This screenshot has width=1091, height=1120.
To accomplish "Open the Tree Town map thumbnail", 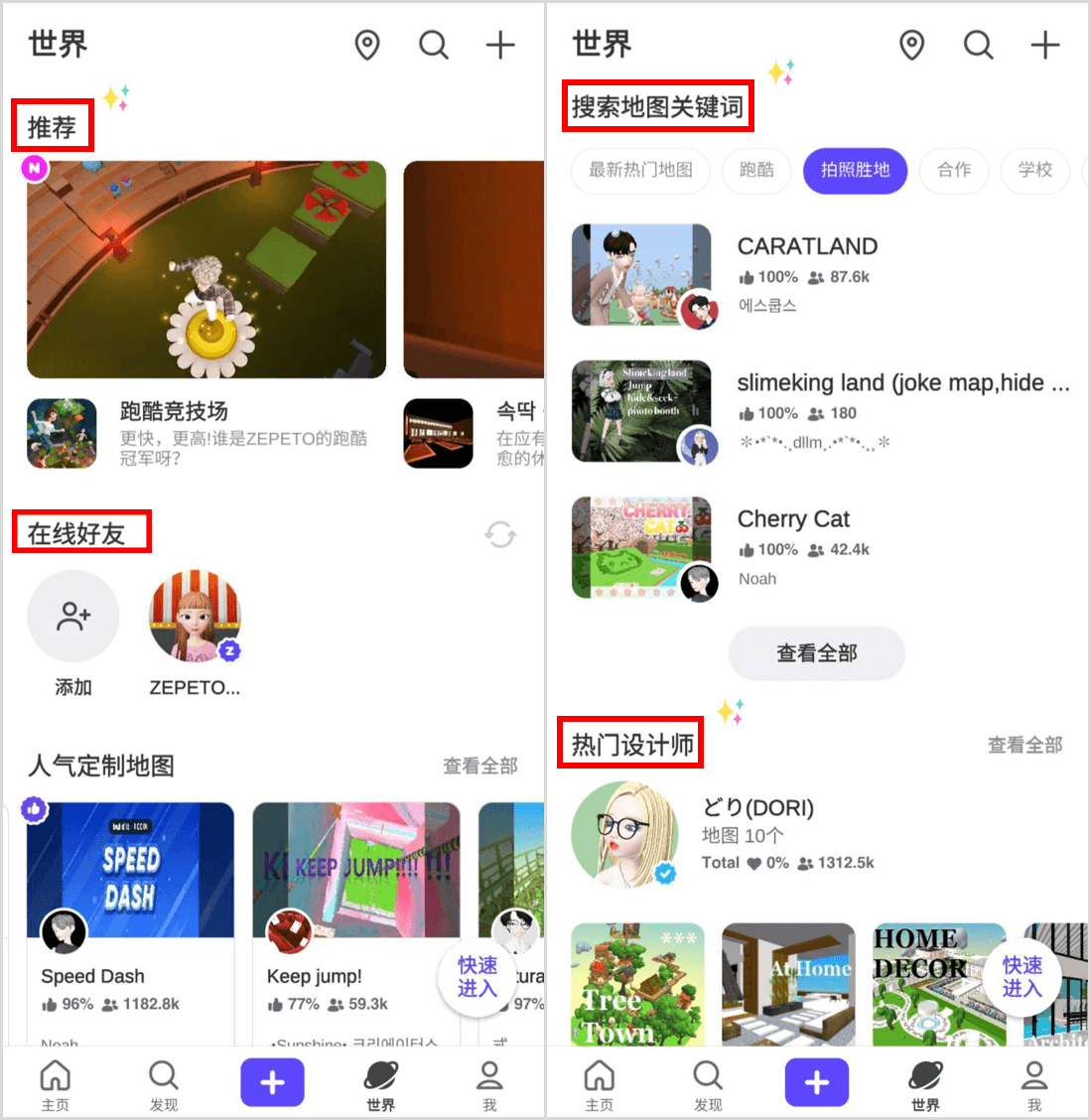I will pos(637,985).
